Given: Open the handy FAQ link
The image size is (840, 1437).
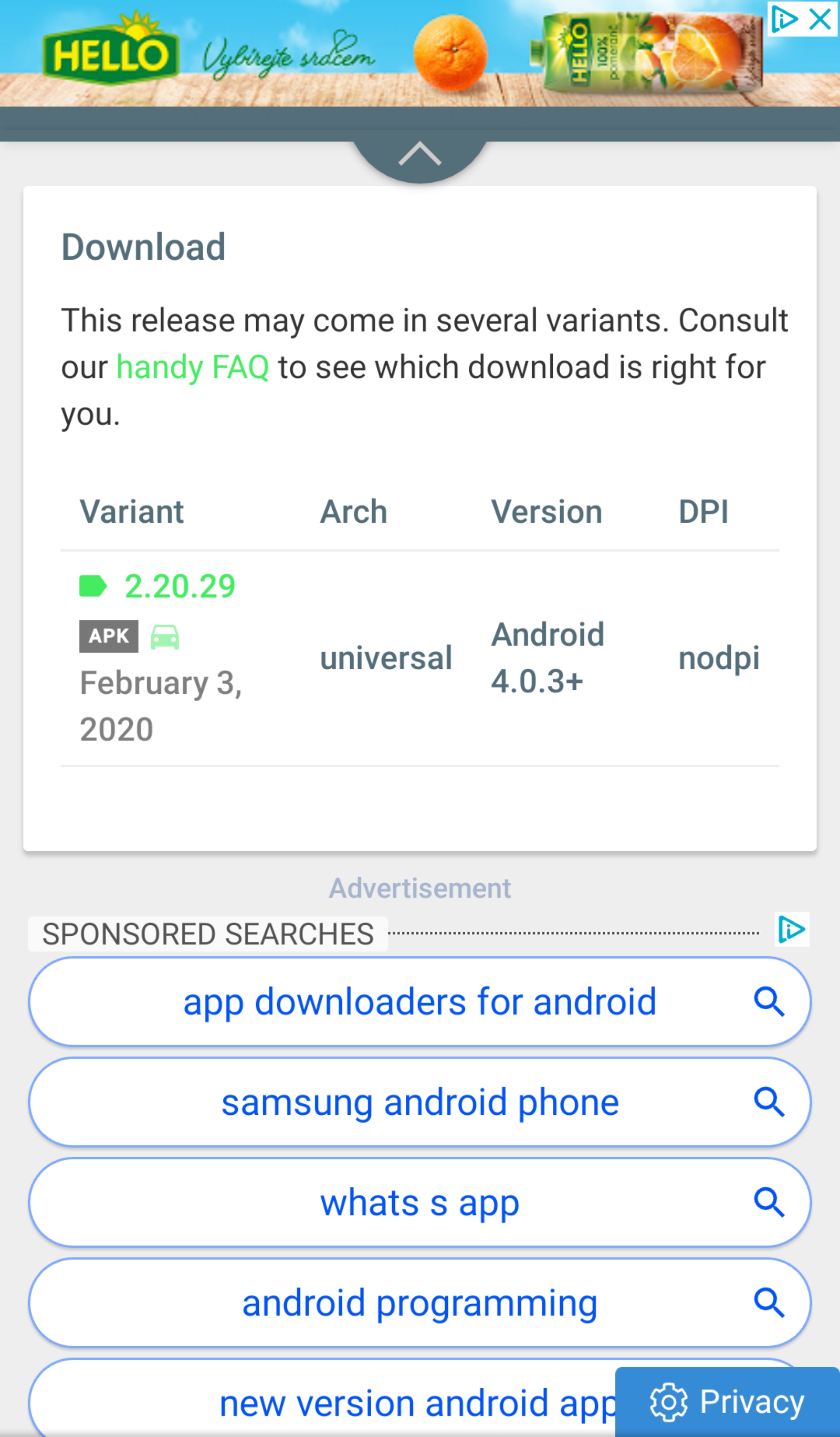Looking at the screenshot, I should 193,367.
